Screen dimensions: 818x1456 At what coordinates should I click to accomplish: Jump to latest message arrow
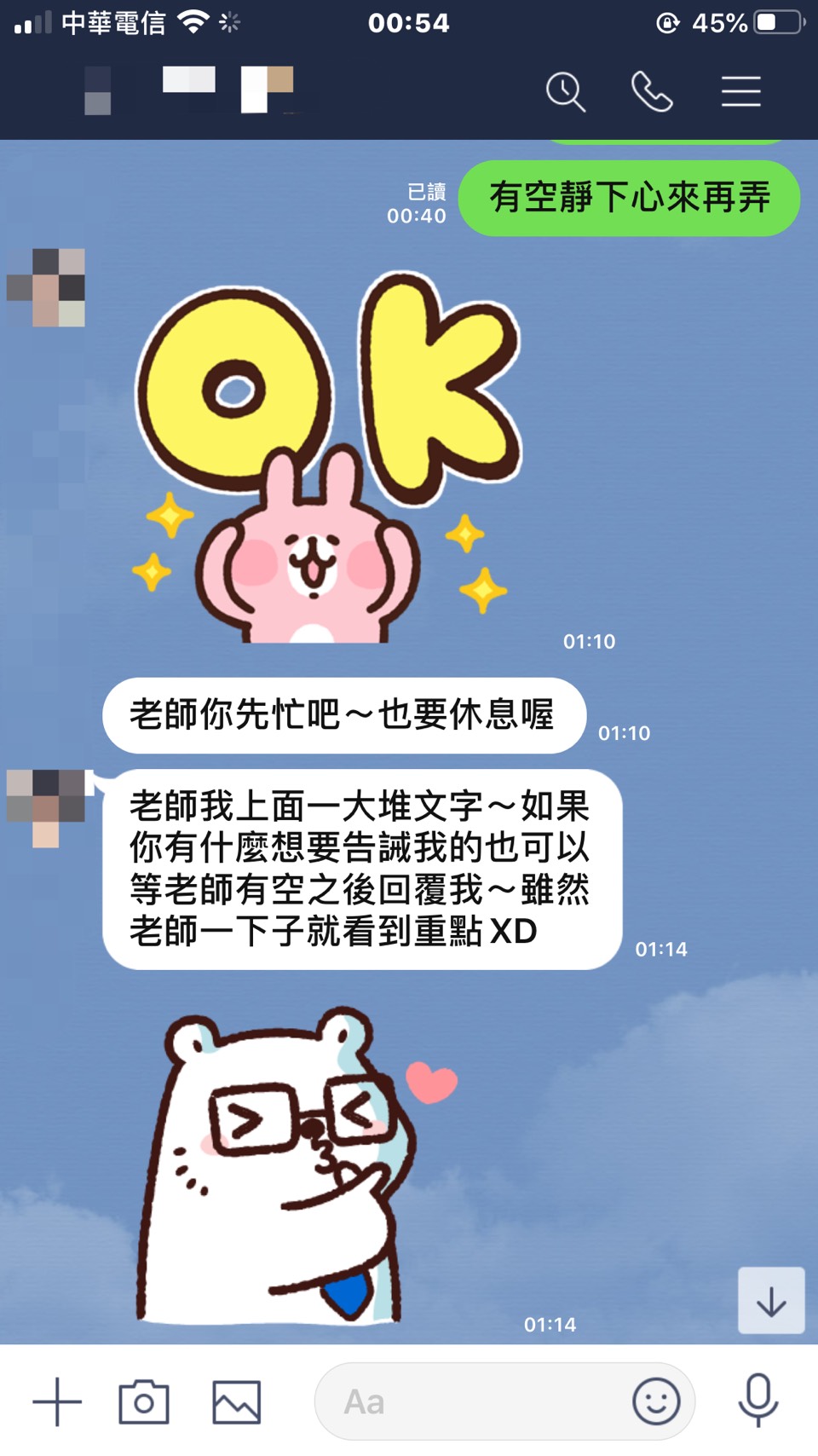(x=771, y=1300)
